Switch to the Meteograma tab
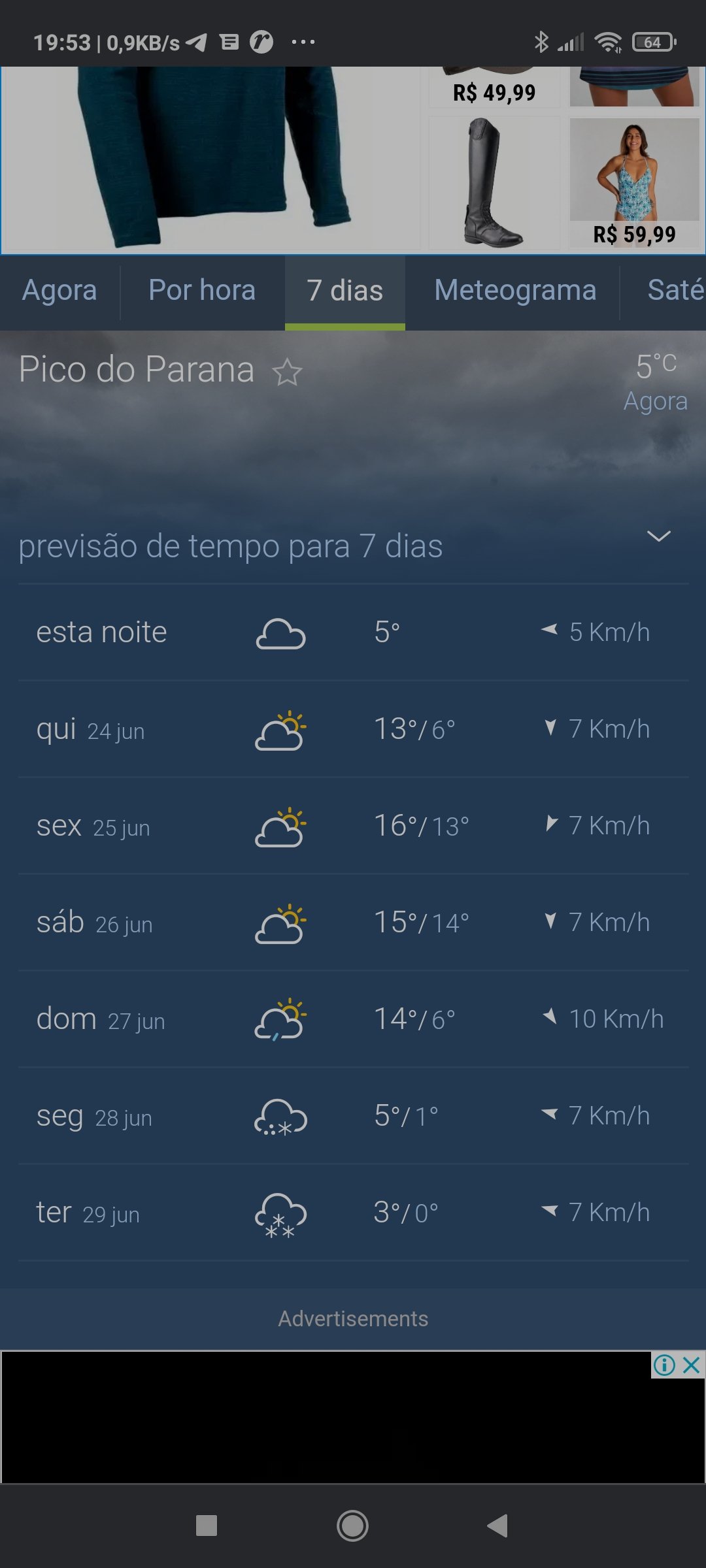 [x=515, y=291]
